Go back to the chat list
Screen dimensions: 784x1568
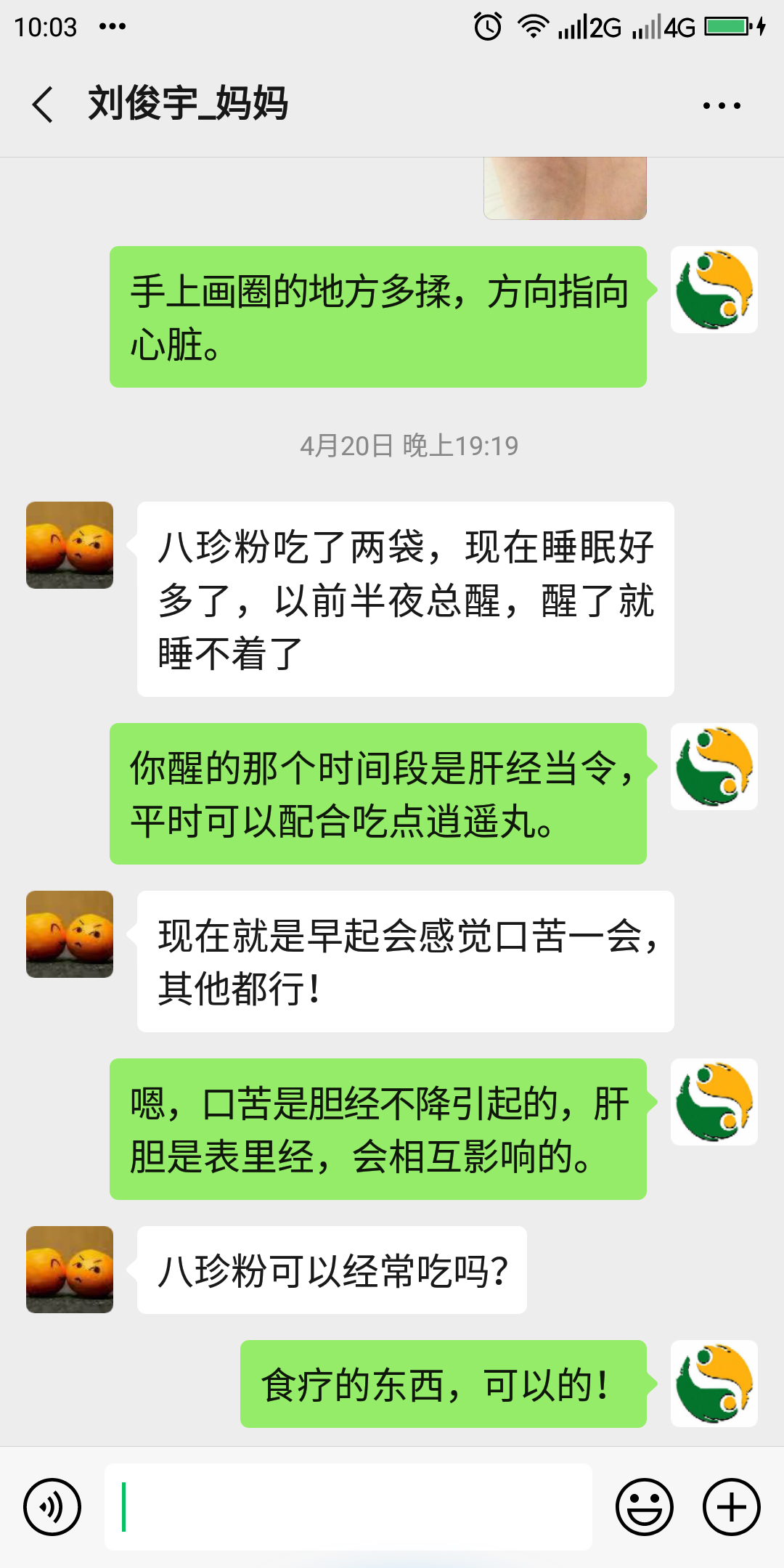[41, 104]
